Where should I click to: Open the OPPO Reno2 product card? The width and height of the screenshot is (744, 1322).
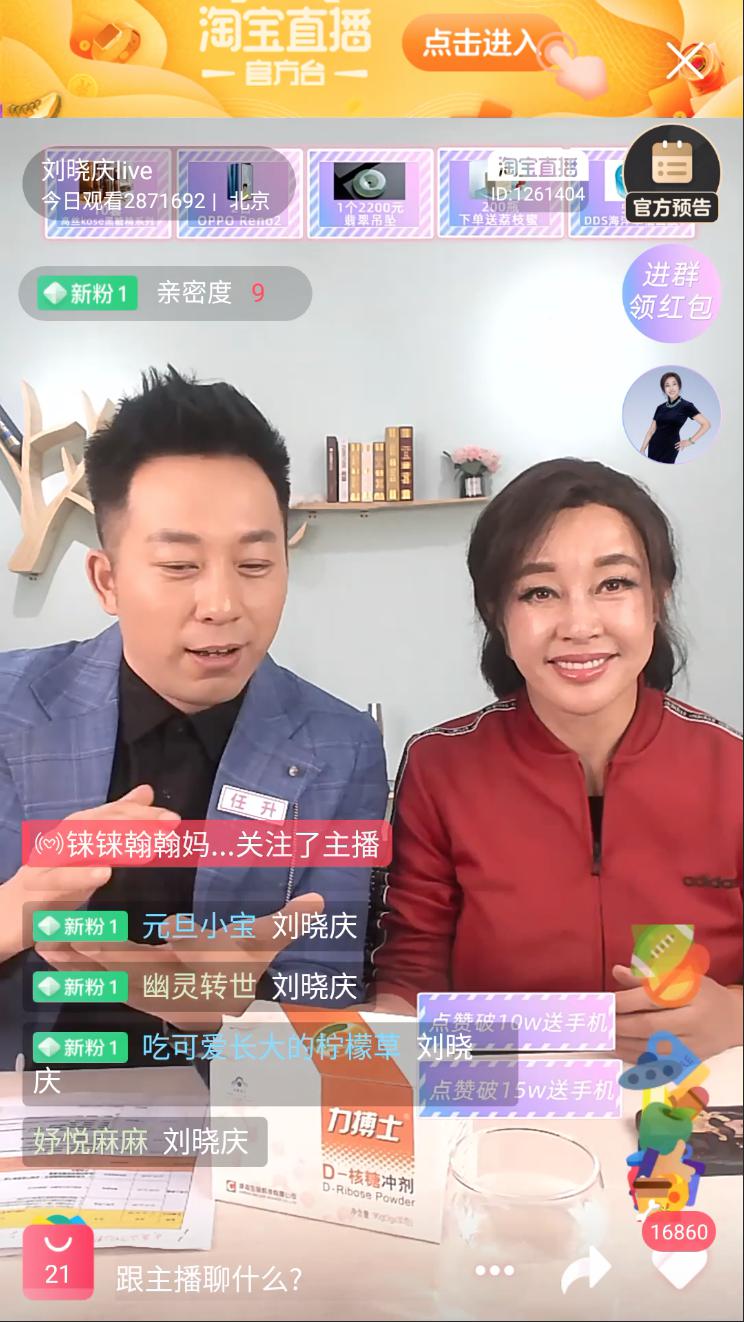(x=240, y=193)
